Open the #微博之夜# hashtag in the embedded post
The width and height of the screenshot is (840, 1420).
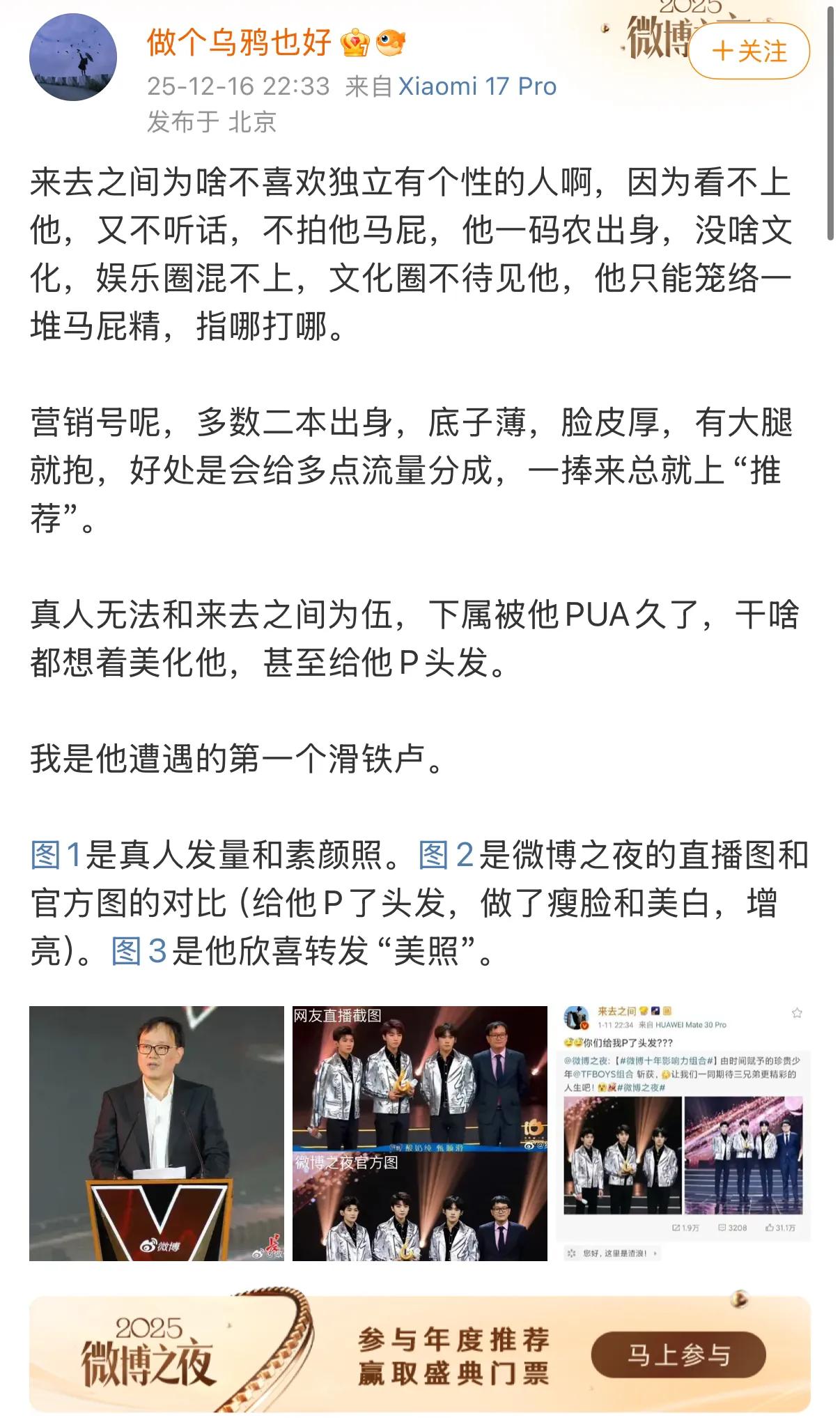pos(641,1087)
